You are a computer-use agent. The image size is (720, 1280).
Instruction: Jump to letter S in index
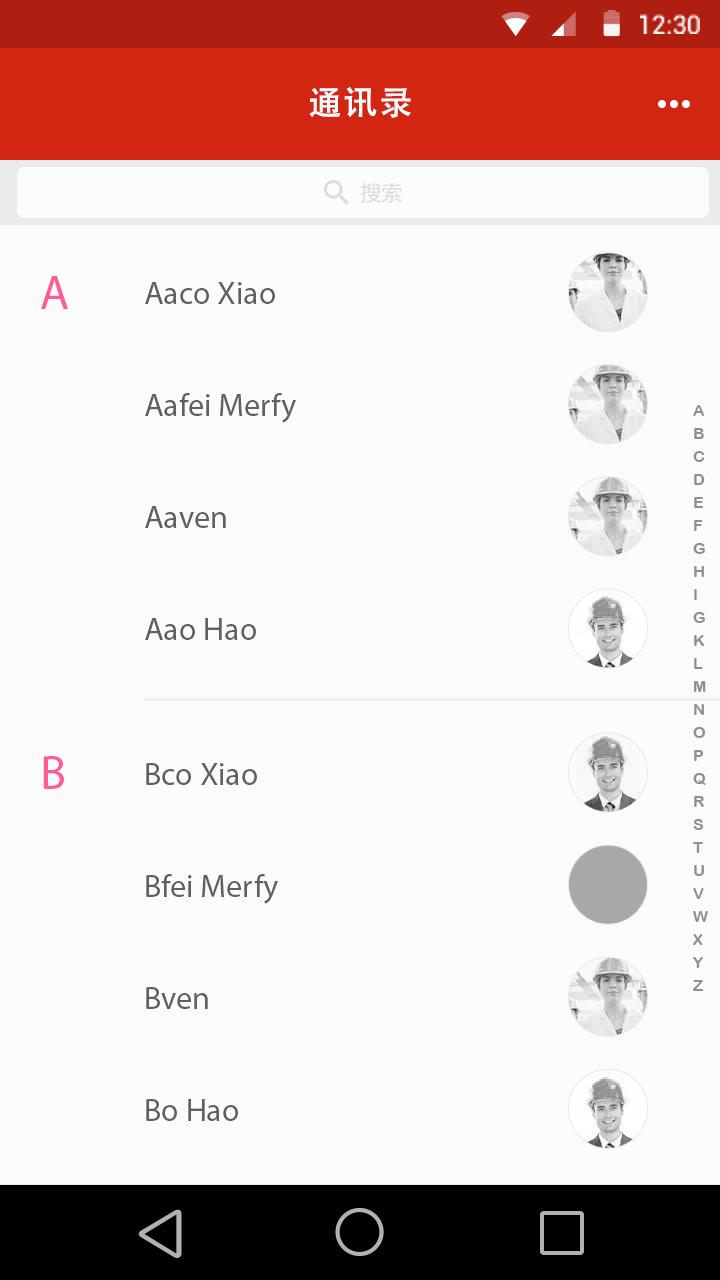point(698,824)
